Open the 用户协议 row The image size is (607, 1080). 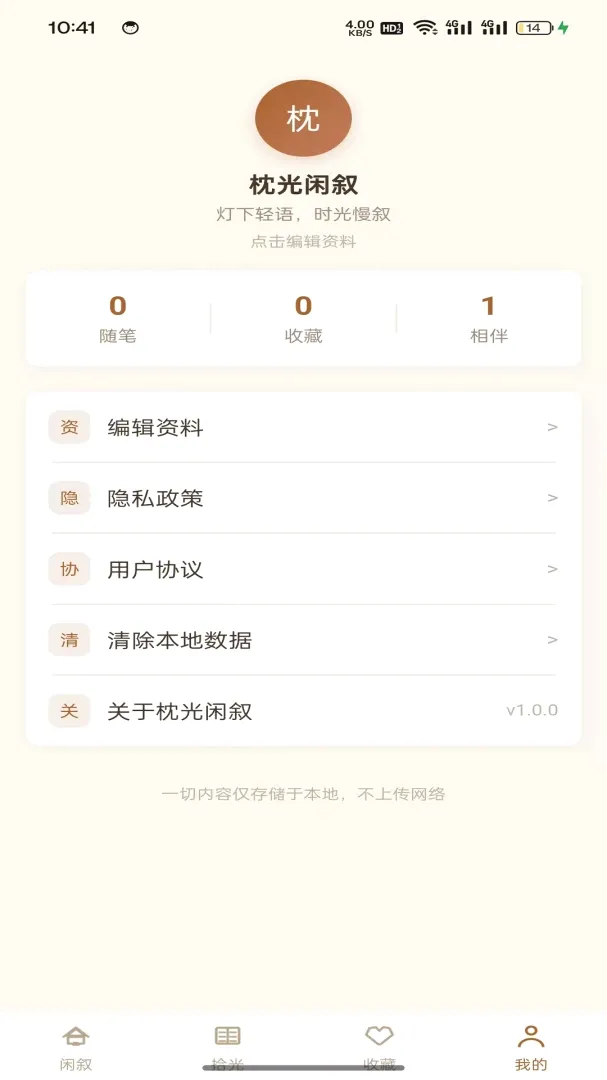click(x=303, y=569)
